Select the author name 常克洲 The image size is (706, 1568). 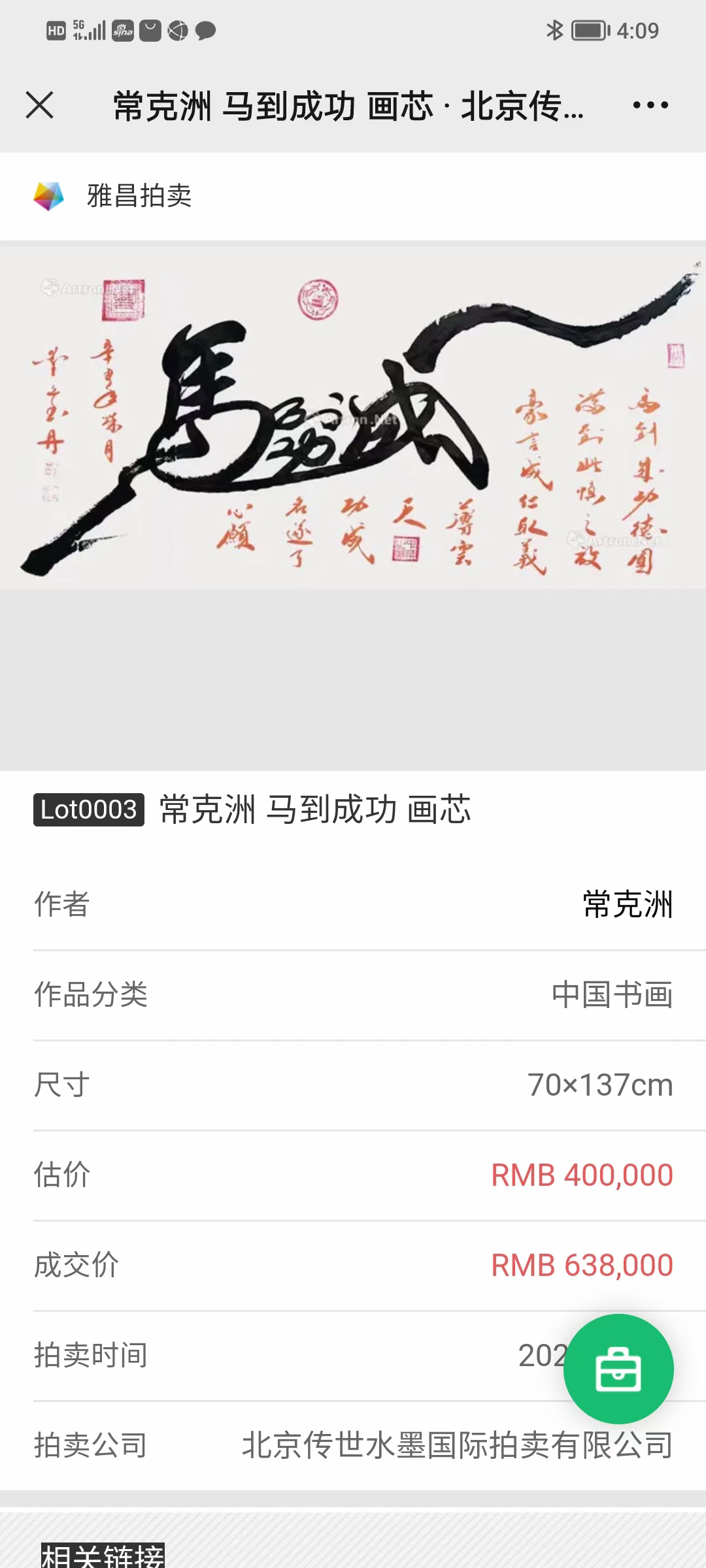point(627,905)
